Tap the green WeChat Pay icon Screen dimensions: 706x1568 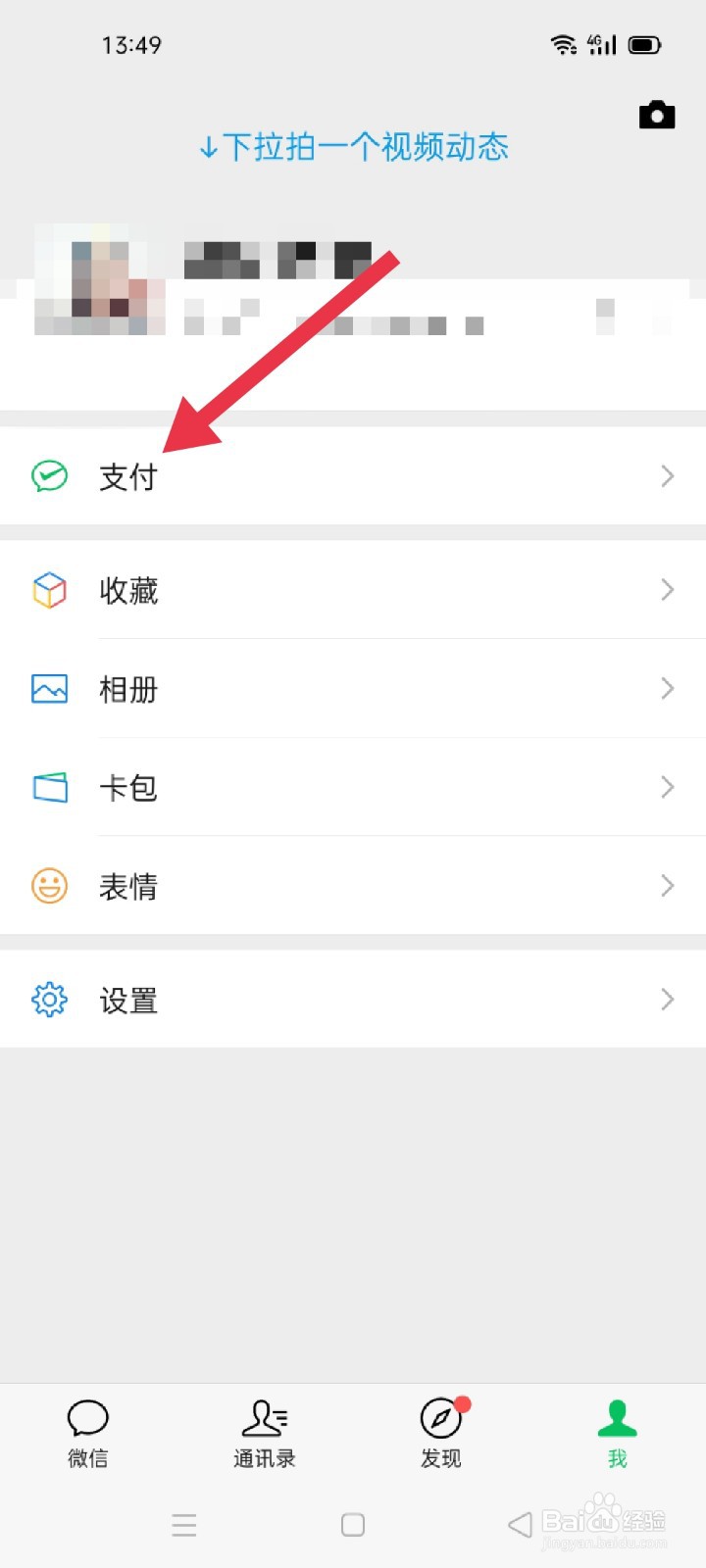[49, 476]
